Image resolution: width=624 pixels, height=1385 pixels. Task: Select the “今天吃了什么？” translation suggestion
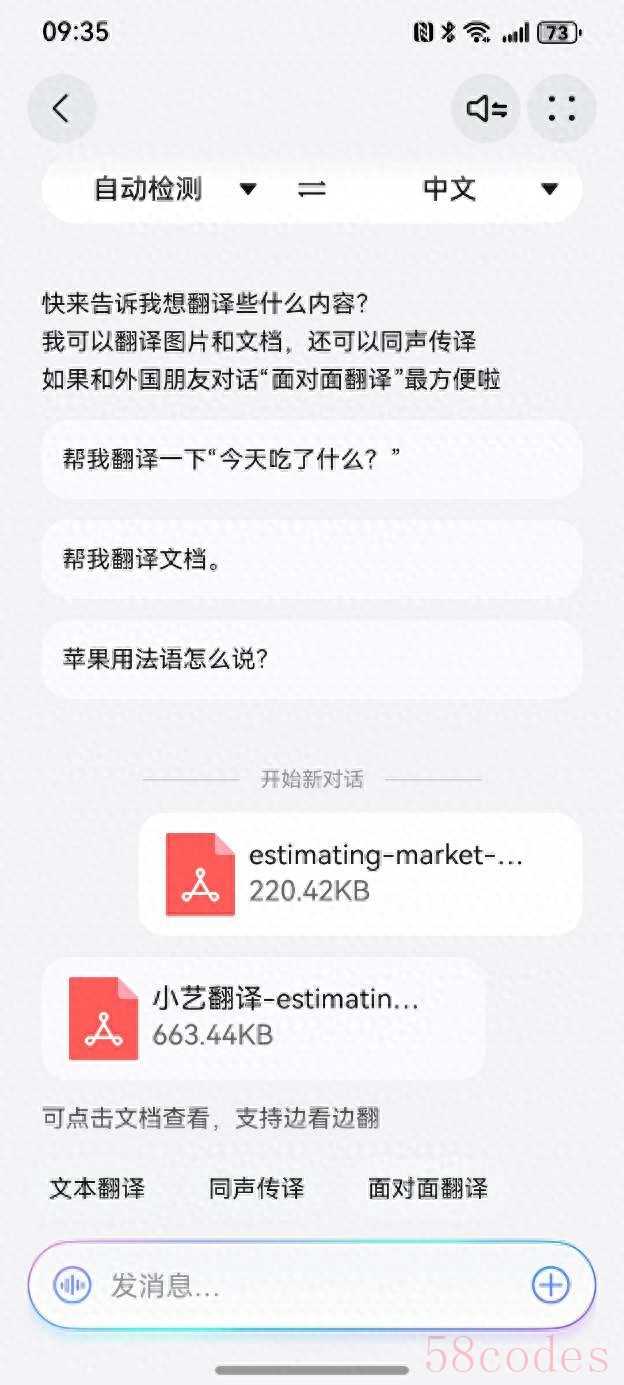pyautogui.click(x=311, y=460)
